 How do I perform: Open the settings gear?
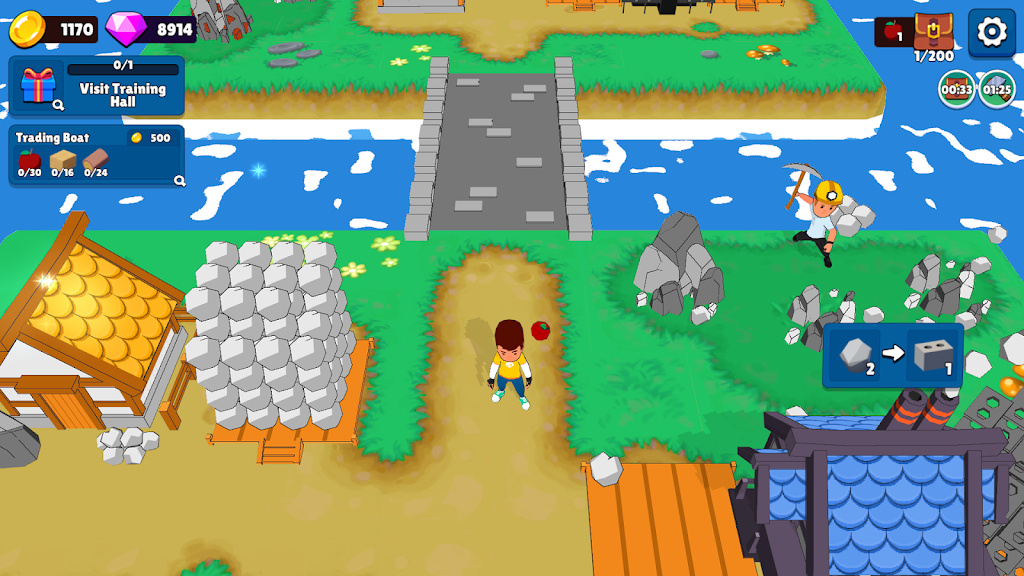click(x=991, y=32)
